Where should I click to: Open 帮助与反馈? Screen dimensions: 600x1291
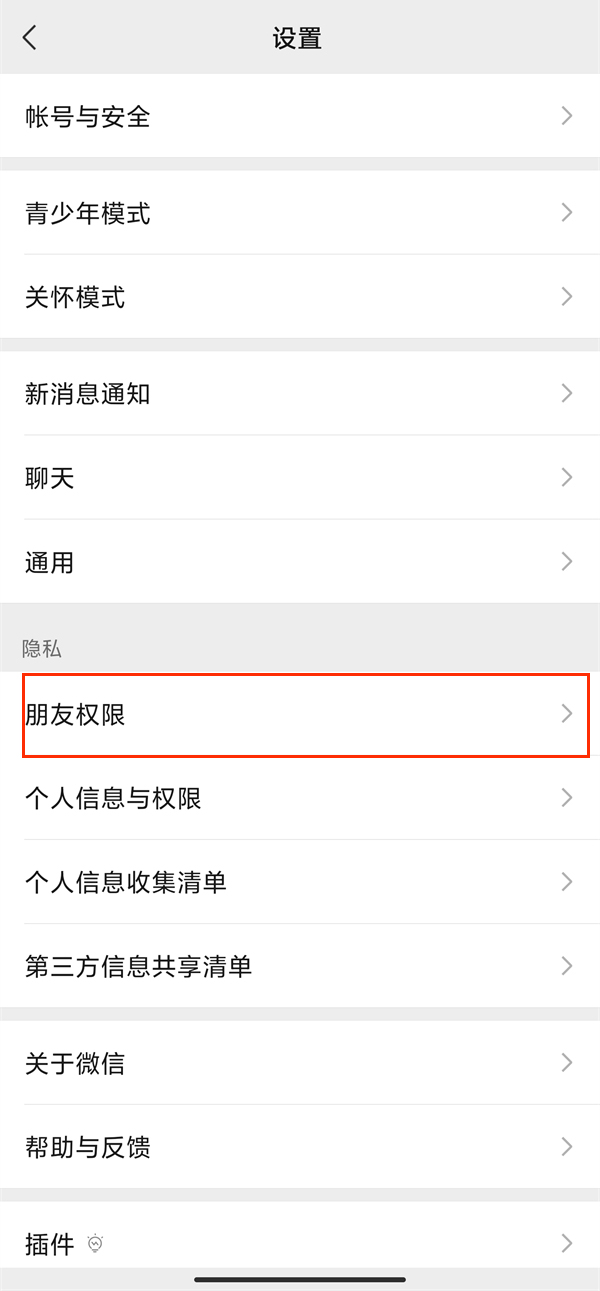pyautogui.click(x=300, y=1146)
